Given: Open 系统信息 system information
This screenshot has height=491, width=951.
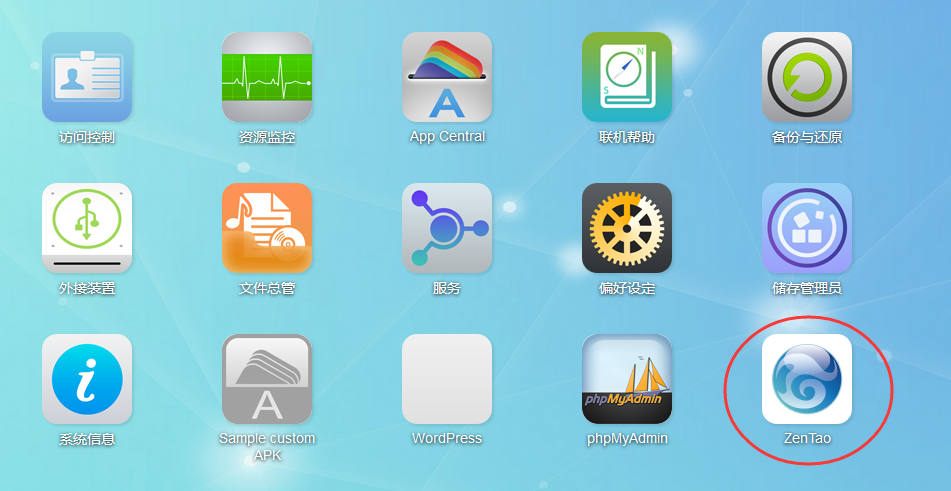Looking at the screenshot, I should coord(87,379).
